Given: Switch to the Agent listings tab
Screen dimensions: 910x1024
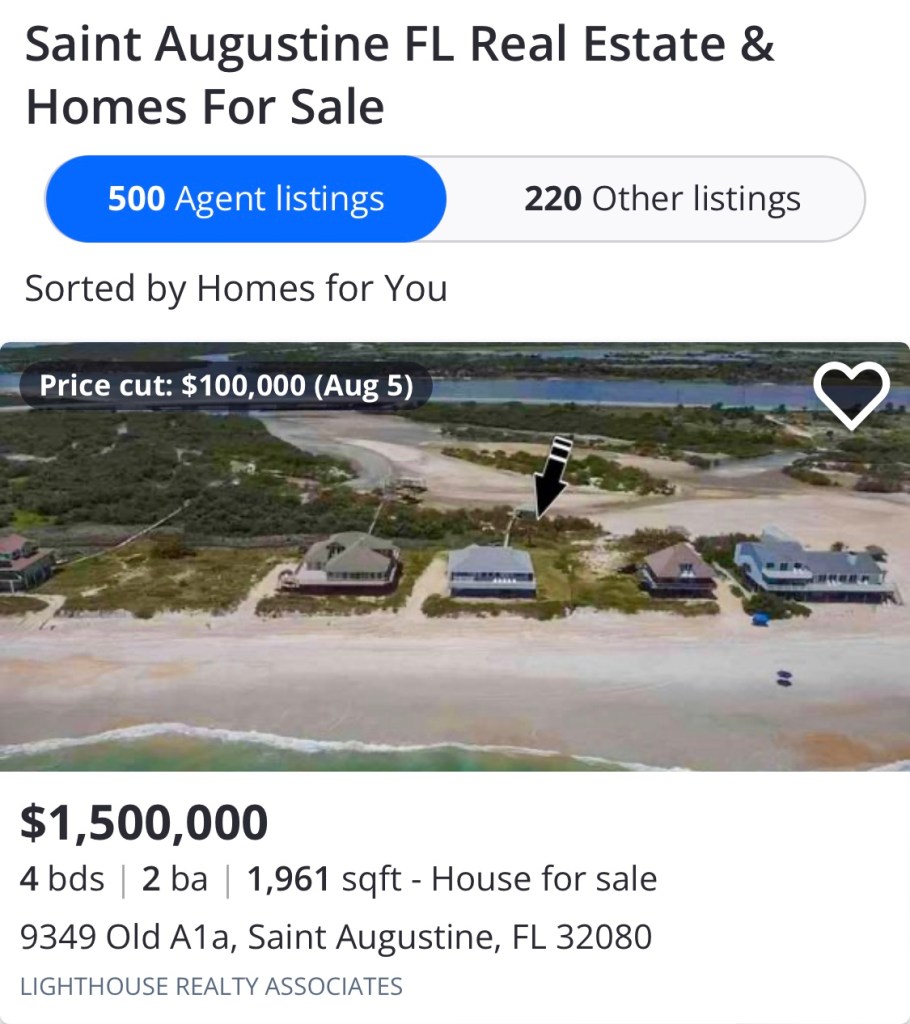Looking at the screenshot, I should [246, 199].
